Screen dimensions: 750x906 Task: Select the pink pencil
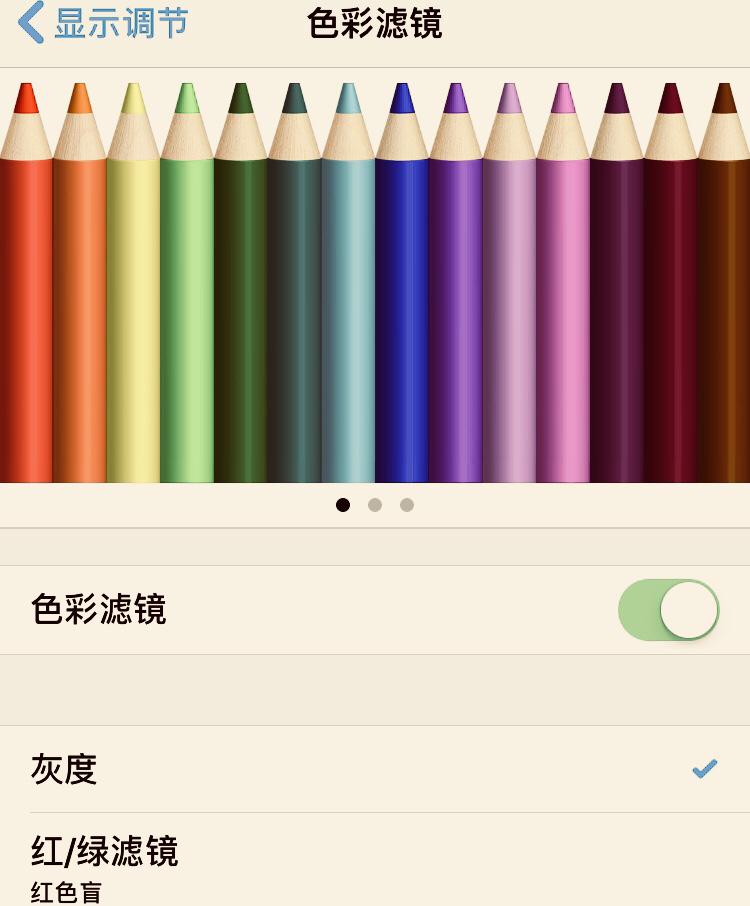tap(565, 300)
